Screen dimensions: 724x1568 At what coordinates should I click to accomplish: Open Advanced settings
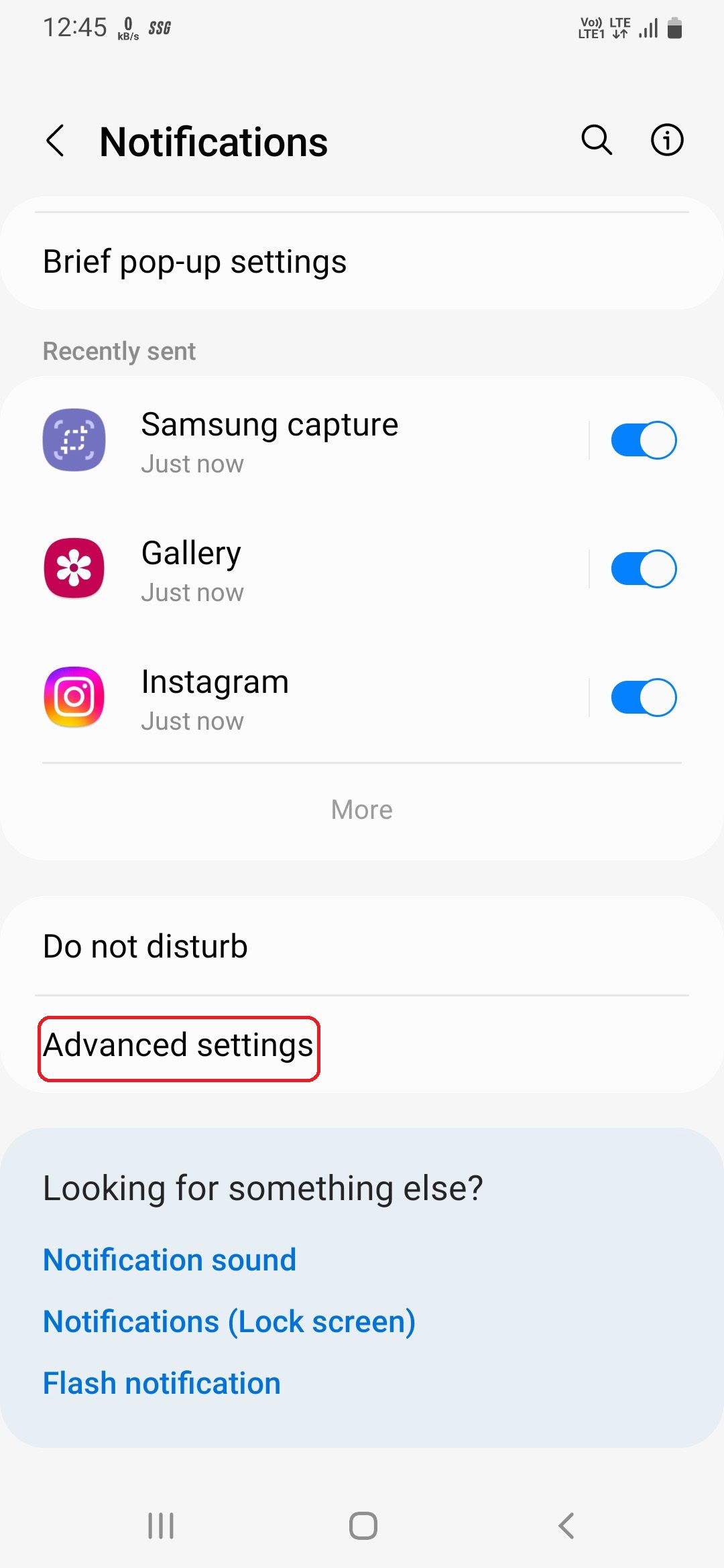[x=178, y=1044]
